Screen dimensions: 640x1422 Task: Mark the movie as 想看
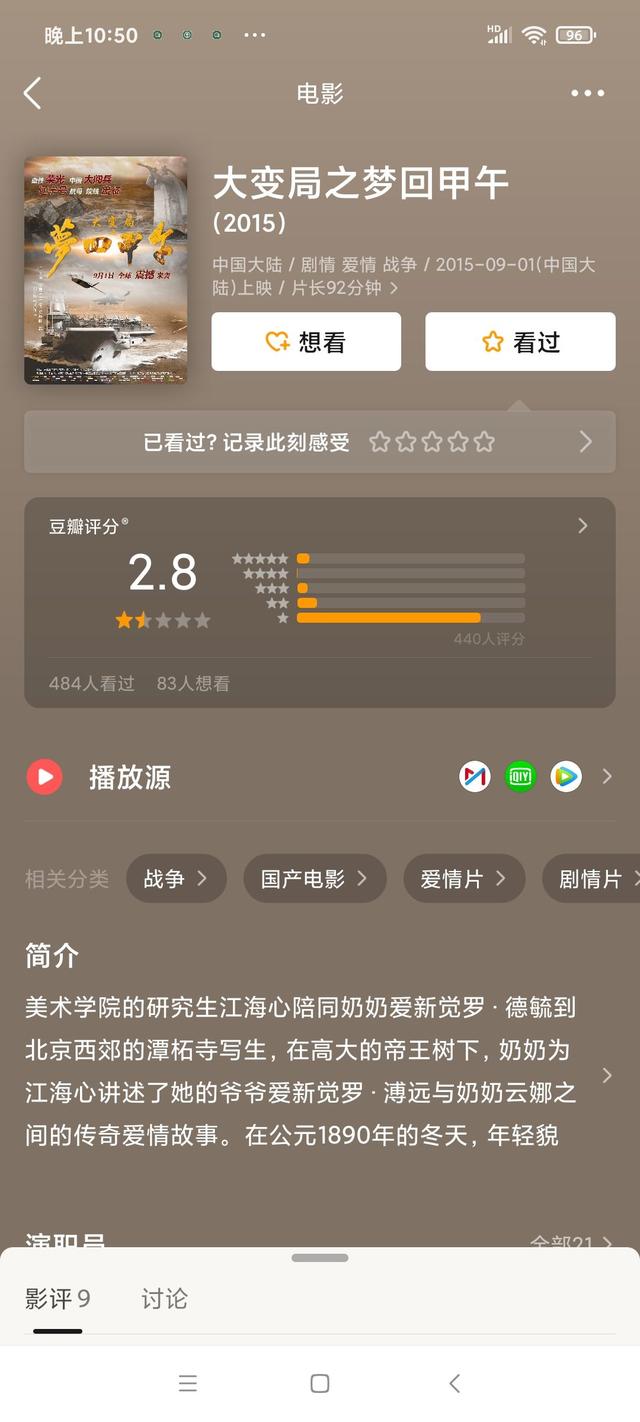pos(306,342)
